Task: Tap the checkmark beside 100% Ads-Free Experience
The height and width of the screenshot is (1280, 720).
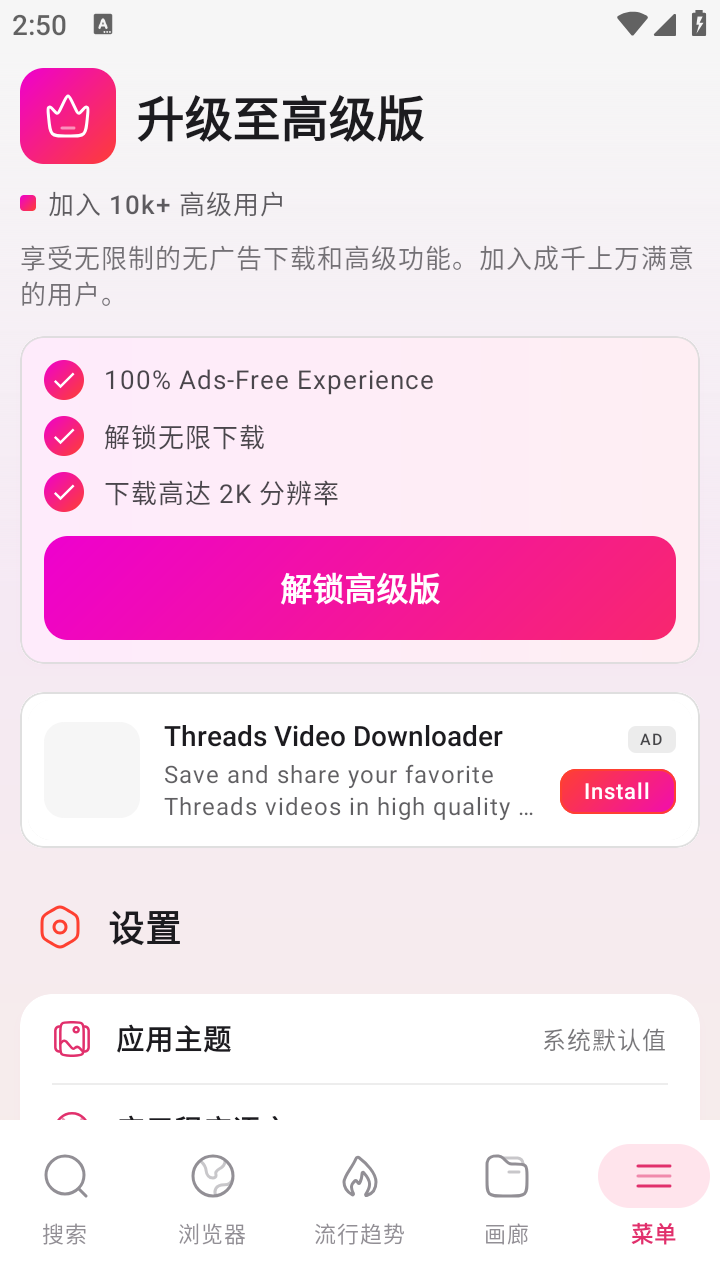Action: [63, 380]
